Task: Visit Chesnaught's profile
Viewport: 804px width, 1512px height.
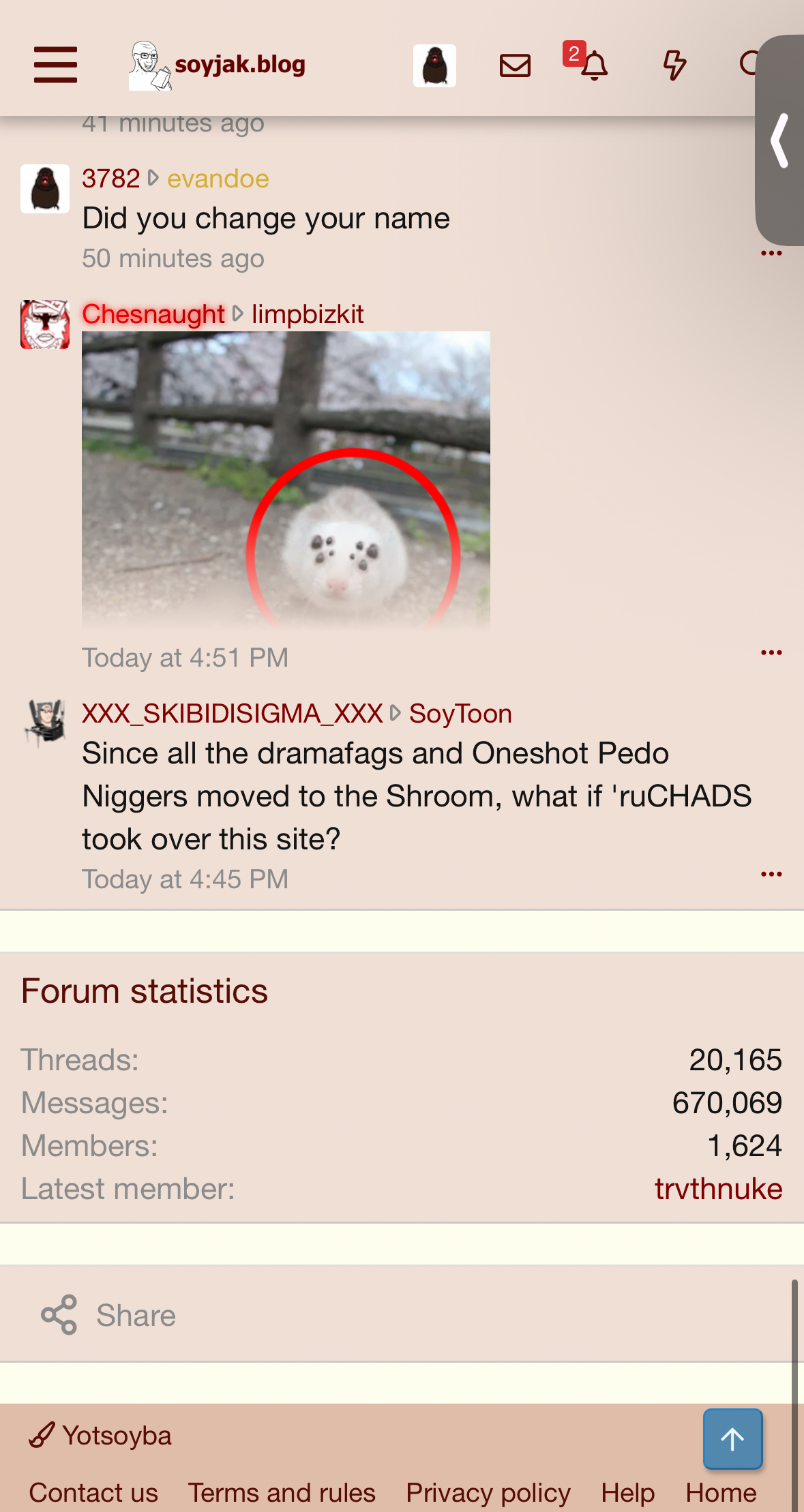Action: pos(153,314)
